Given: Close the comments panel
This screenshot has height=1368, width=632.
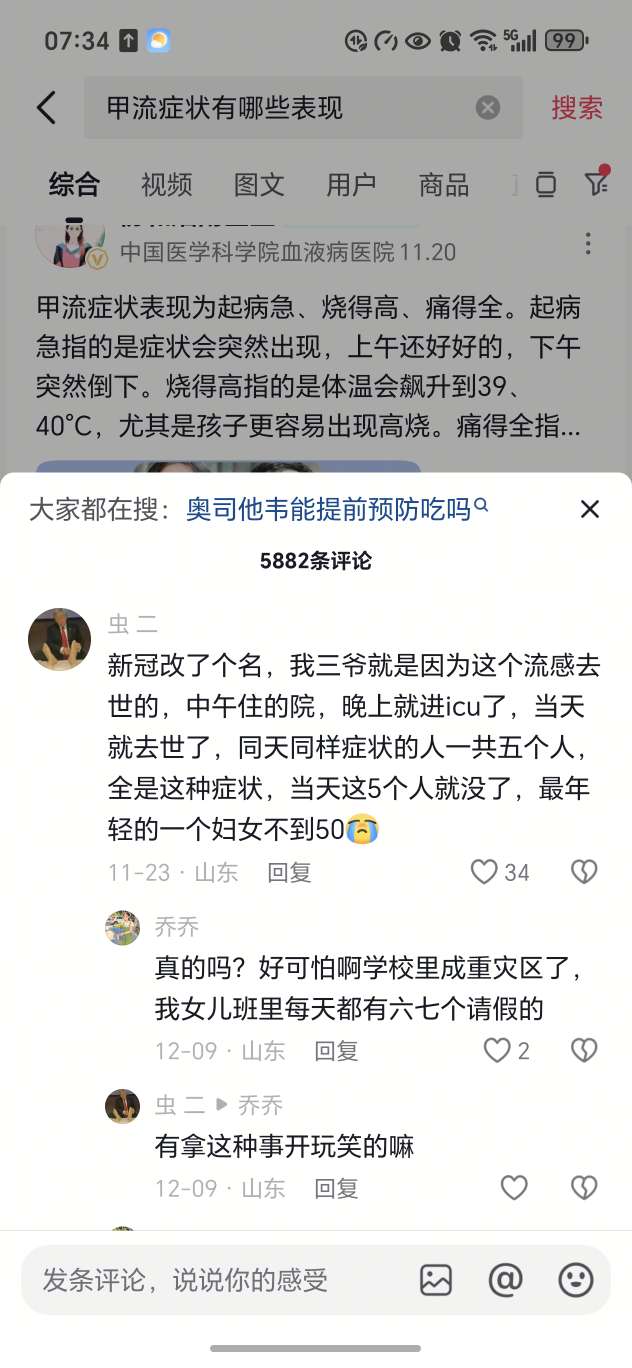Looking at the screenshot, I should click(x=590, y=509).
